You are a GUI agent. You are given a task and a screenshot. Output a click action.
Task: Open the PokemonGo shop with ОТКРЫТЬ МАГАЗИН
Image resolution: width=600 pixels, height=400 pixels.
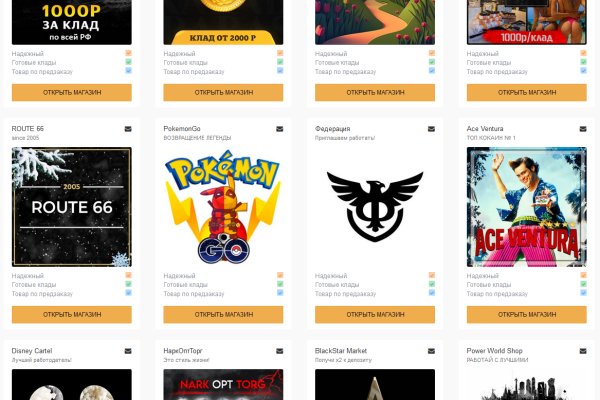pyautogui.click(x=223, y=315)
